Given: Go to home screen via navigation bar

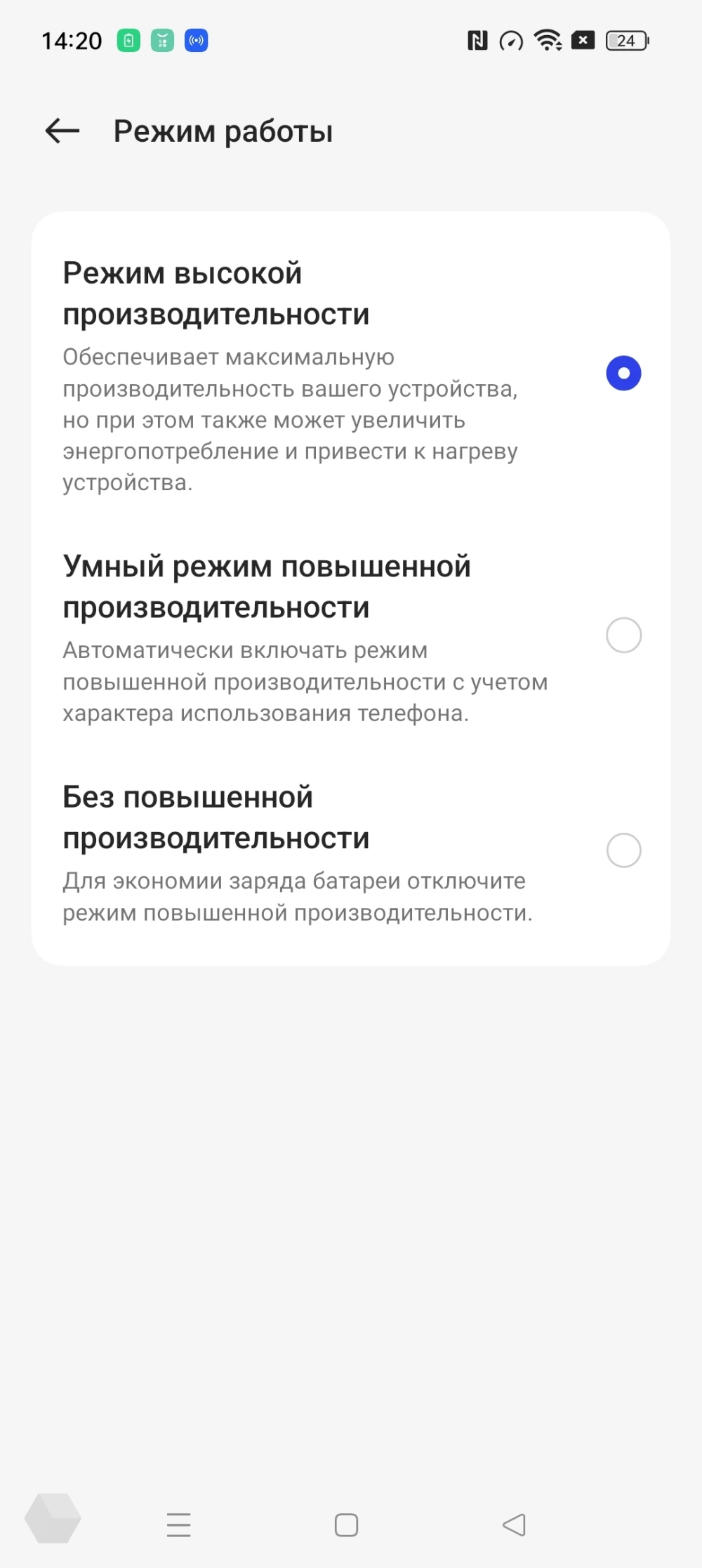Looking at the screenshot, I should (346, 1524).
